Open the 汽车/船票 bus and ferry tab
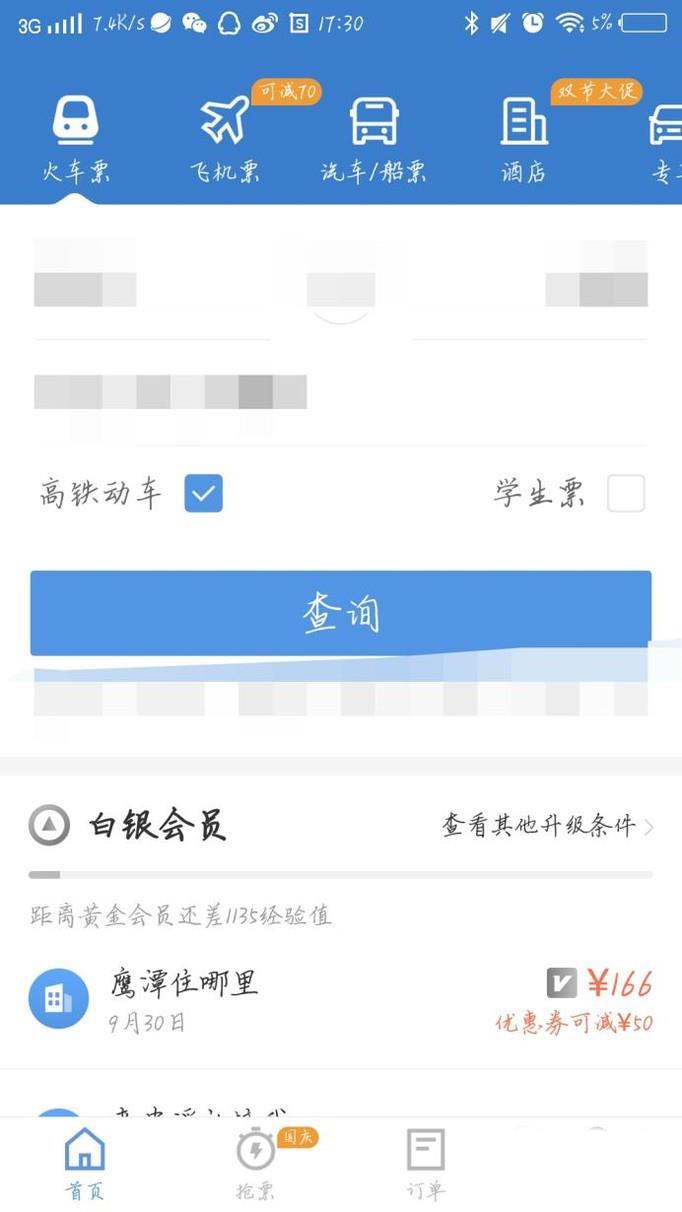Viewport: 682px width, 1212px height. coord(374,140)
